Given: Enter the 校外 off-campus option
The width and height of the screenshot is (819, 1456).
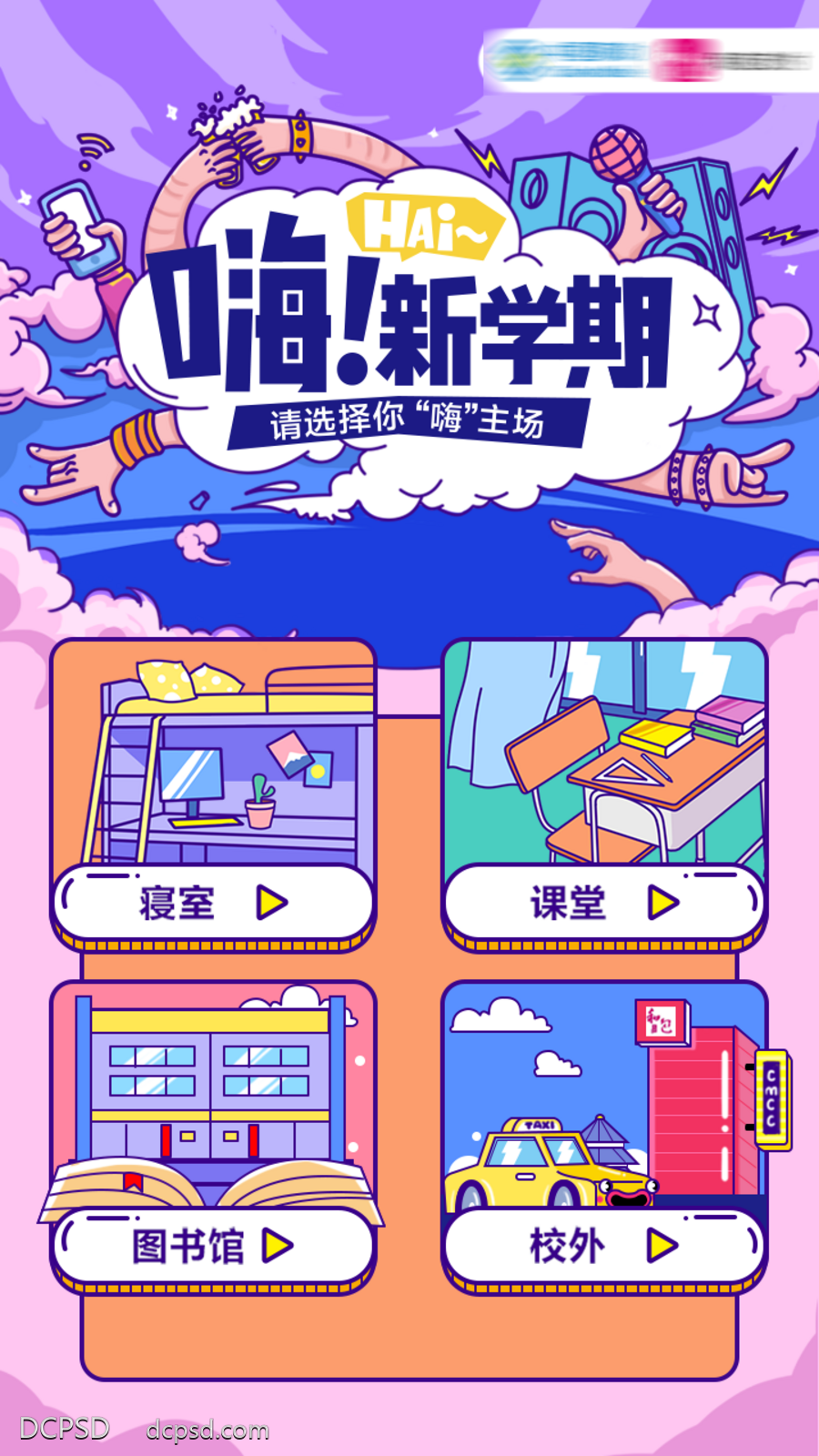Looking at the screenshot, I should pyautogui.click(x=604, y=1137).
